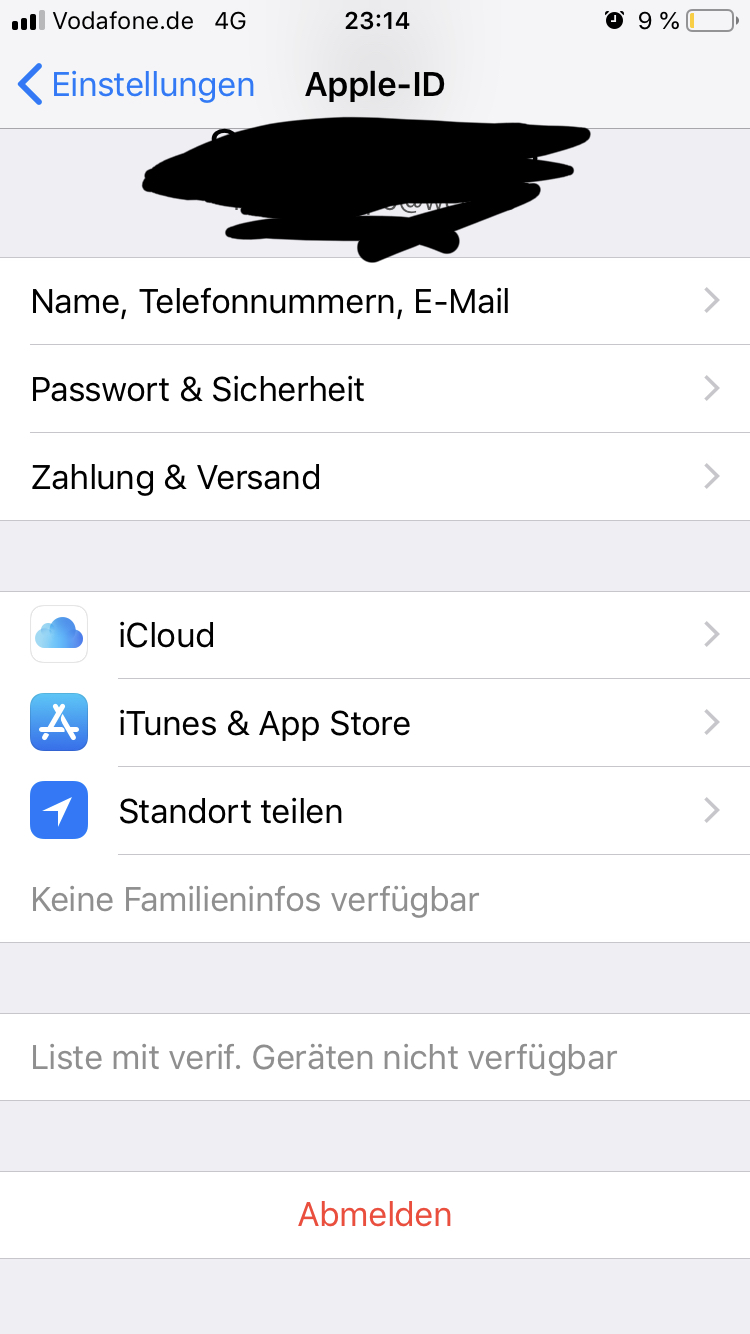The image size is (750, 1334).
Task: Tap the battery icon in the status bar
Action: click(710, 20)
